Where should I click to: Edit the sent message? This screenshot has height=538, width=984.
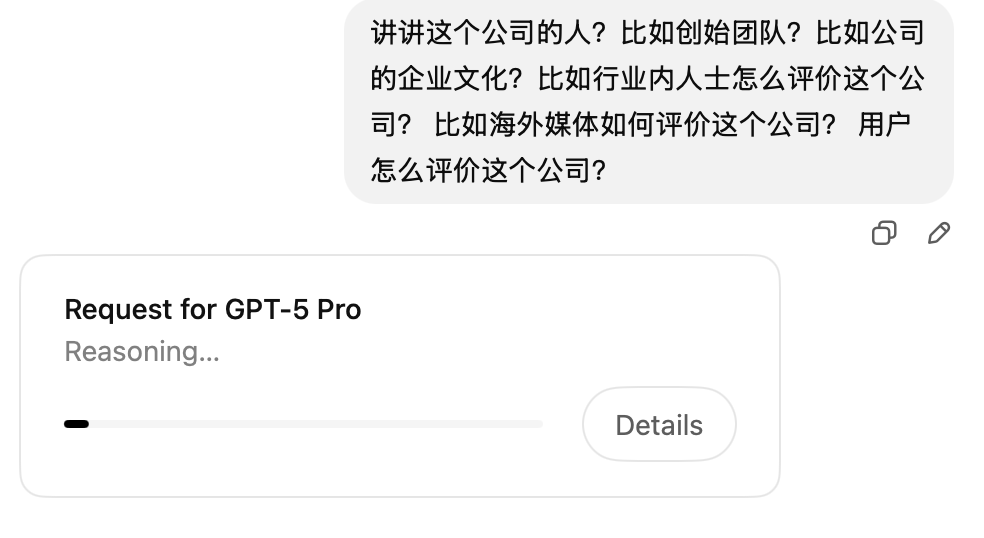pyautogui.click(x=938, y=233)
